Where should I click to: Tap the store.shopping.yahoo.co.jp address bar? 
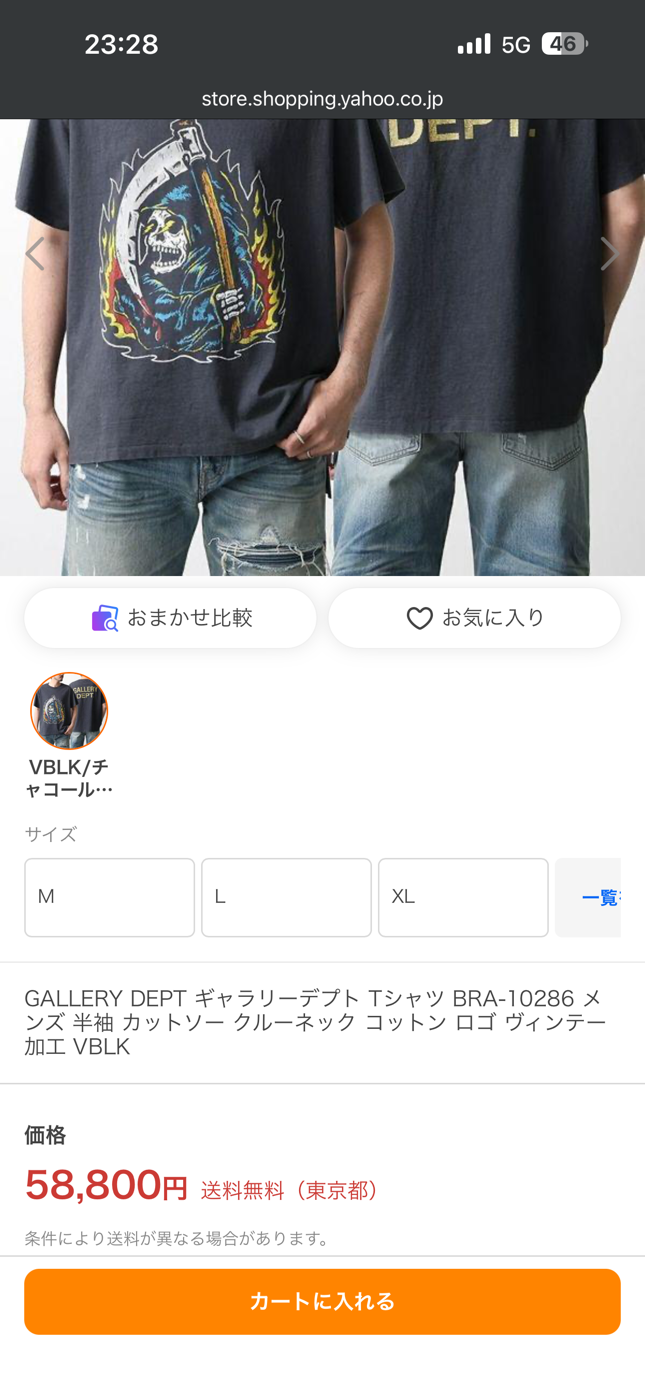coord(322,98)
